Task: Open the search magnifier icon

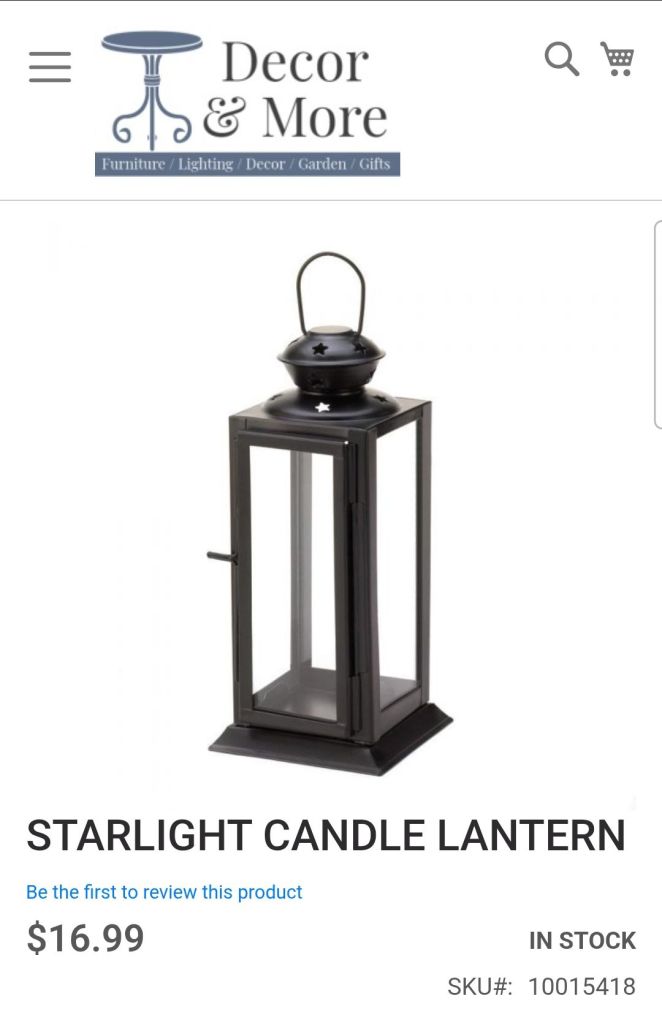Action: click(x=561, y=59)
